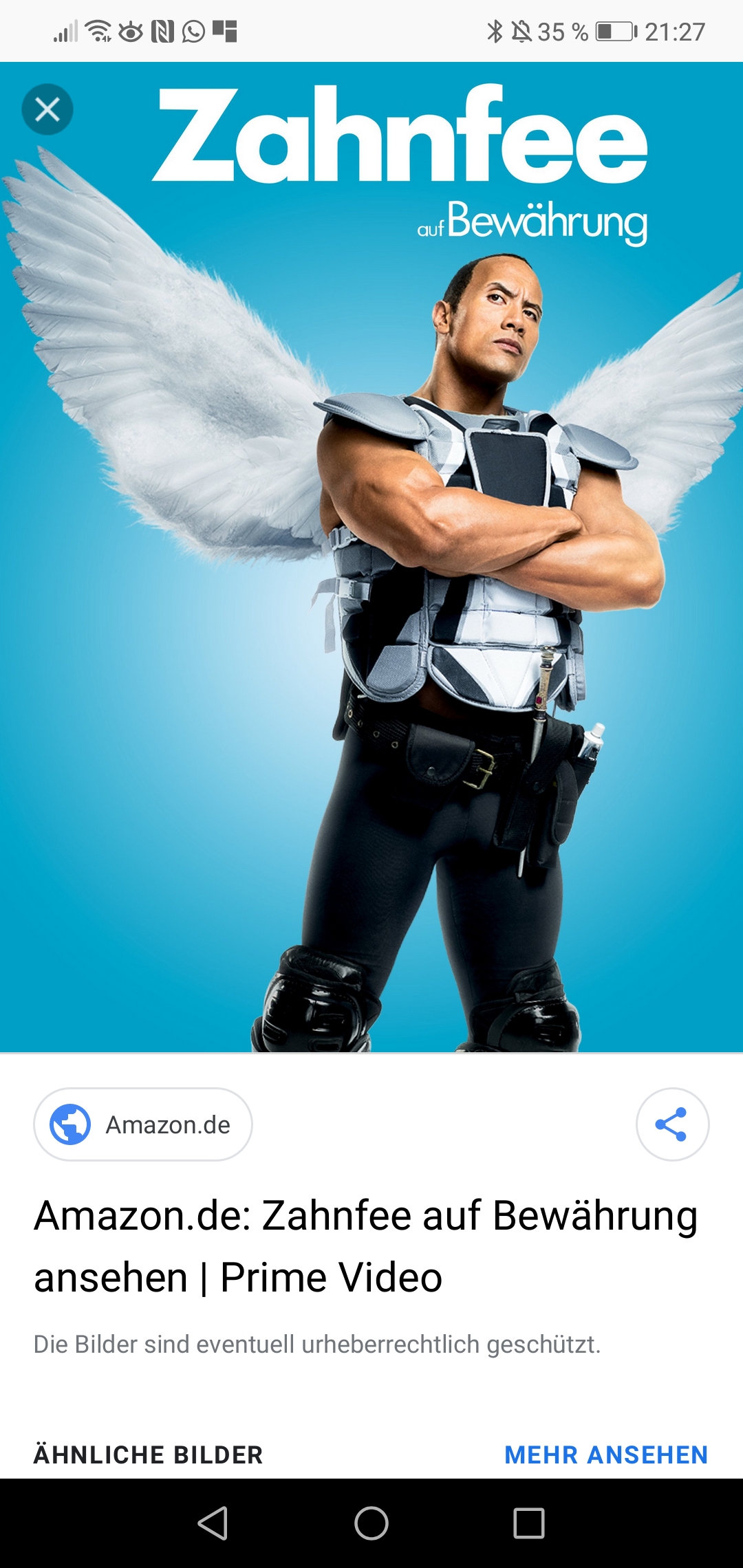
Task: Open the Zahnfee auf Bewährung Prime Video link
Action: [x=365, y=1245]
